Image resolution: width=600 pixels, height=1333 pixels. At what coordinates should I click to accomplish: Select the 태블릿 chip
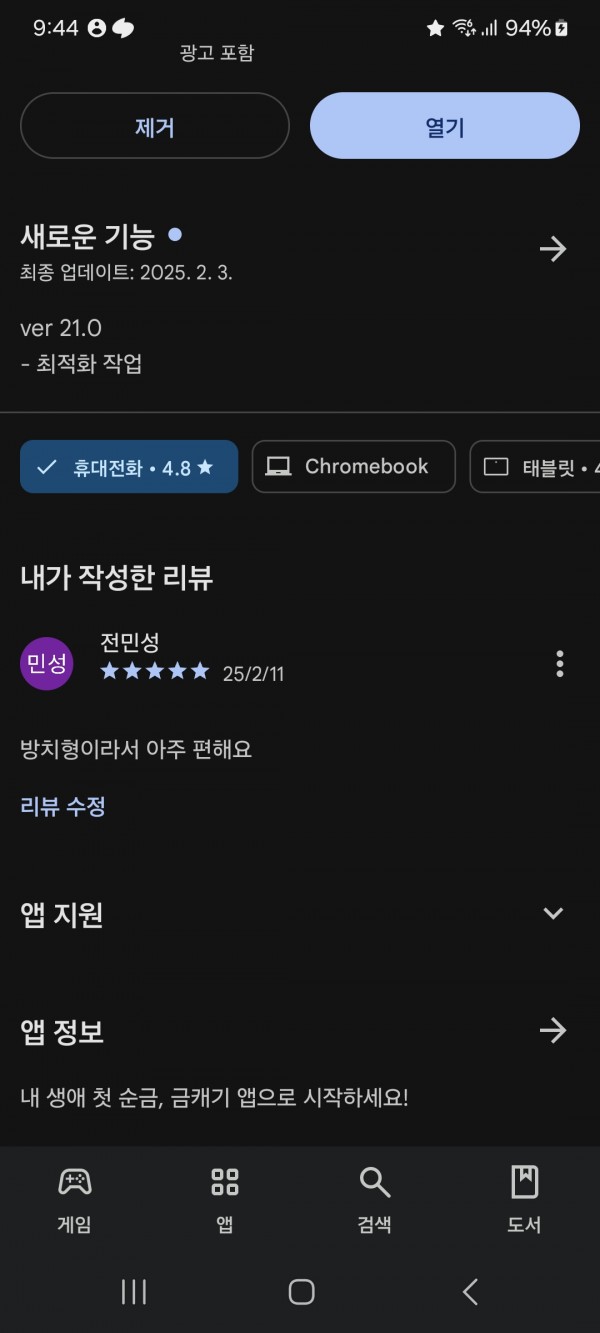[x=535, y=467]
